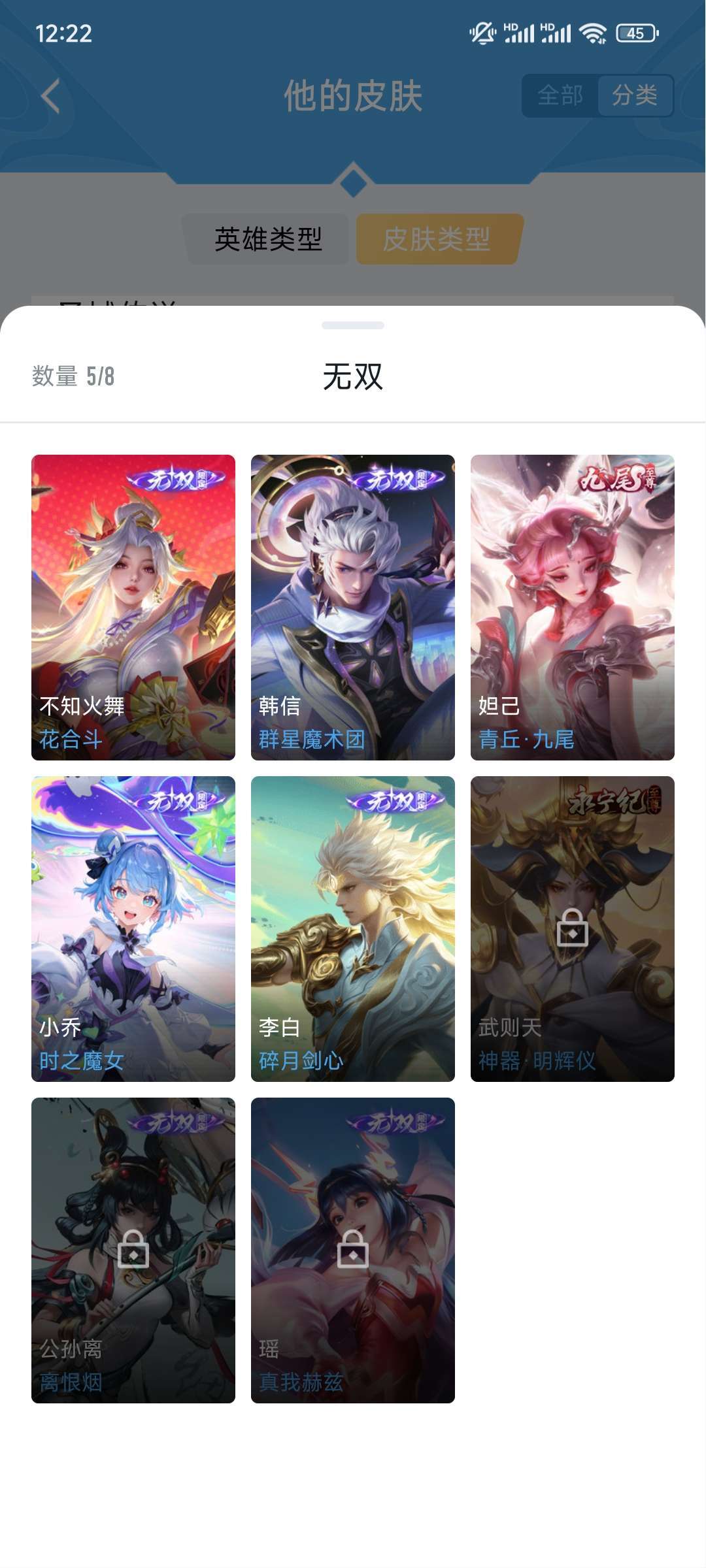Select the 皮肤类型 tab
Screen dimensions: 706x1568
pos(437,239)
